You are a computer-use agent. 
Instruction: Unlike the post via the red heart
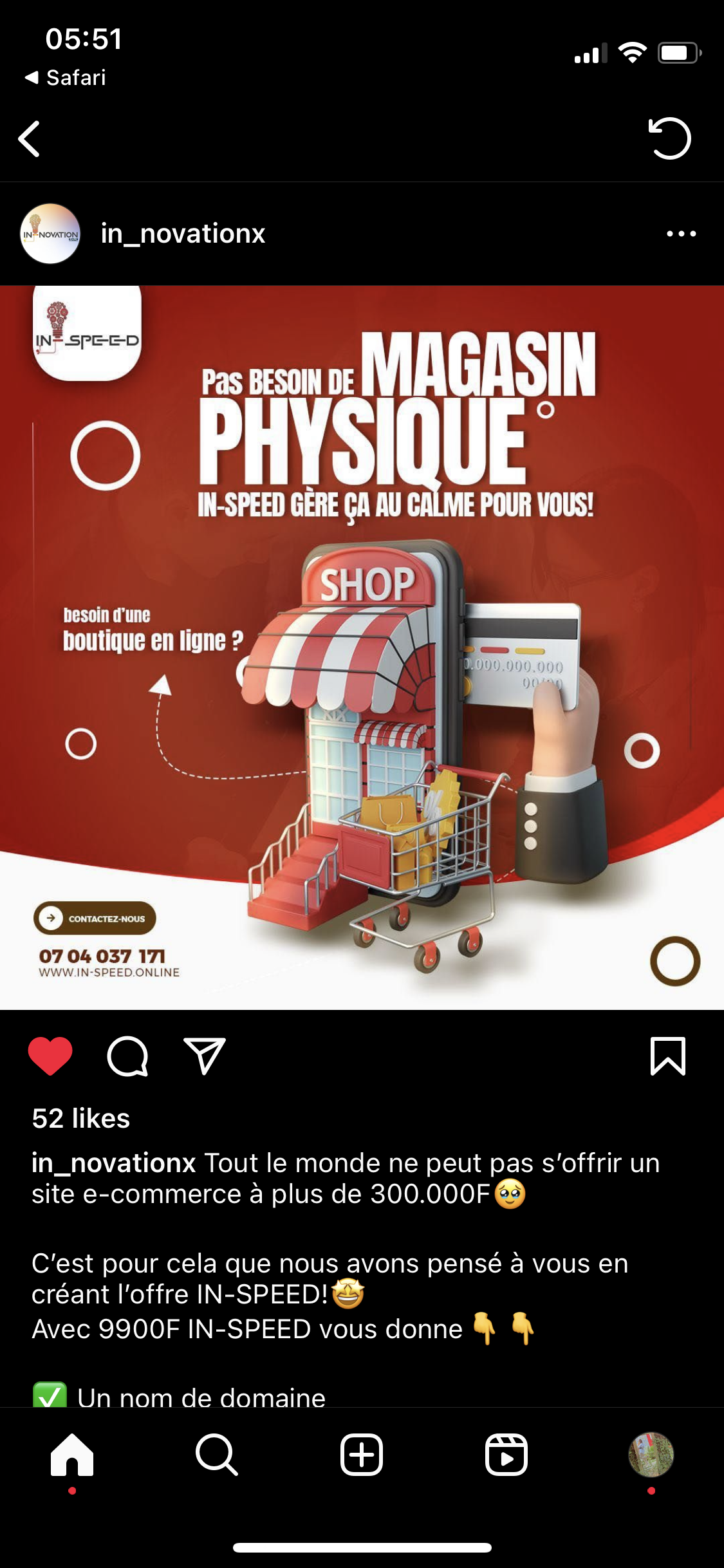50,1056
